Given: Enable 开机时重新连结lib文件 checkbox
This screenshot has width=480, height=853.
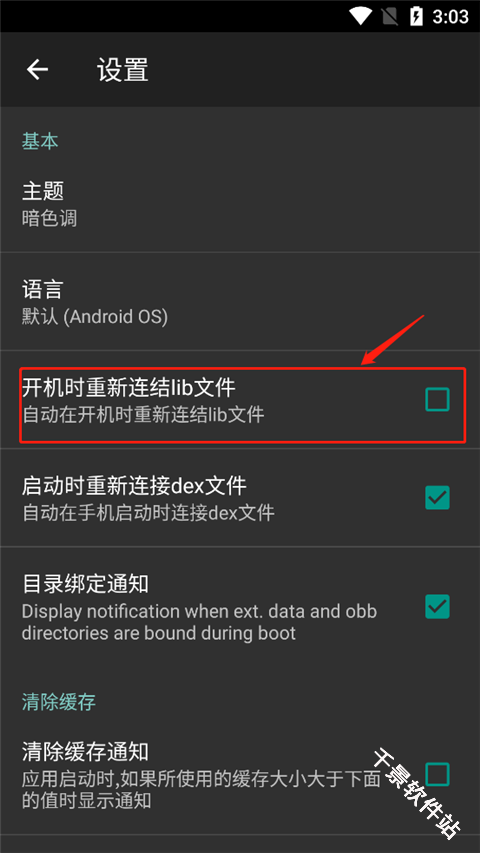Looking at the screenshot, I should (437, 399).
